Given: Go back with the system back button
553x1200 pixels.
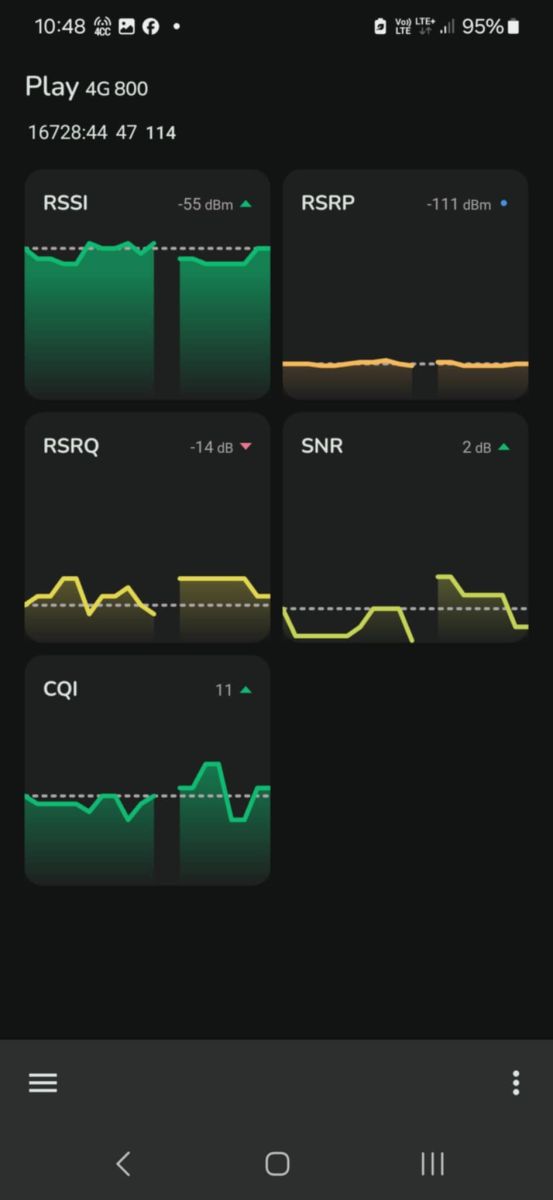Looking at the screenshot, I should click(123, 1163).
